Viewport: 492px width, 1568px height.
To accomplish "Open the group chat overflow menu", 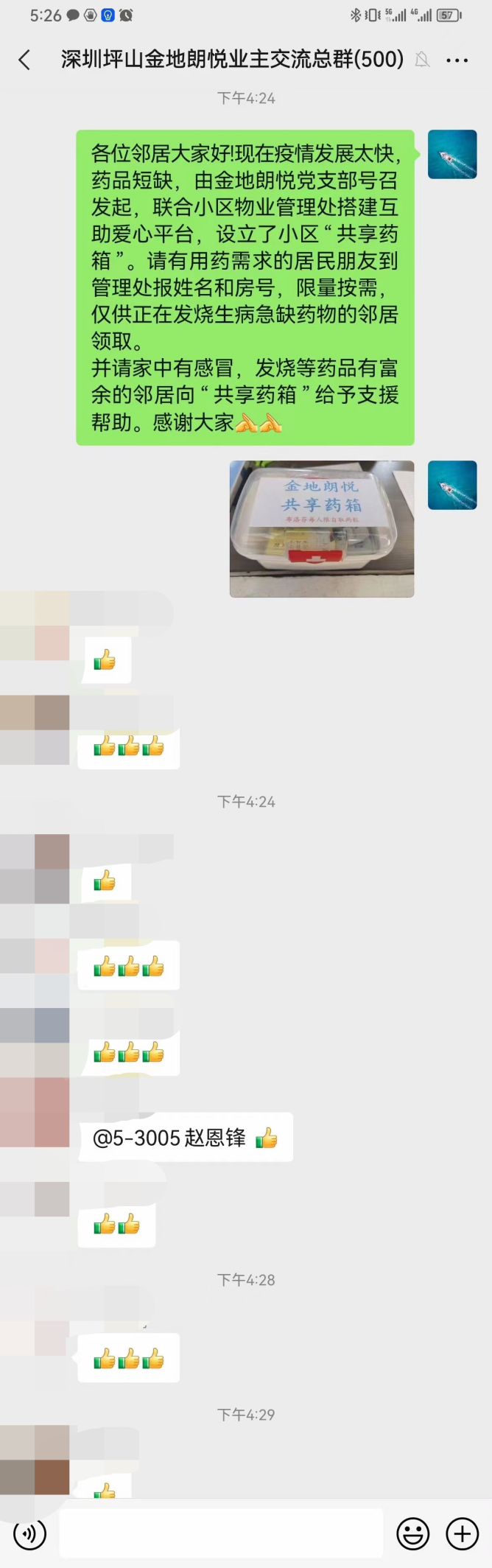I will pyautogui.click(x=457, y=60).
